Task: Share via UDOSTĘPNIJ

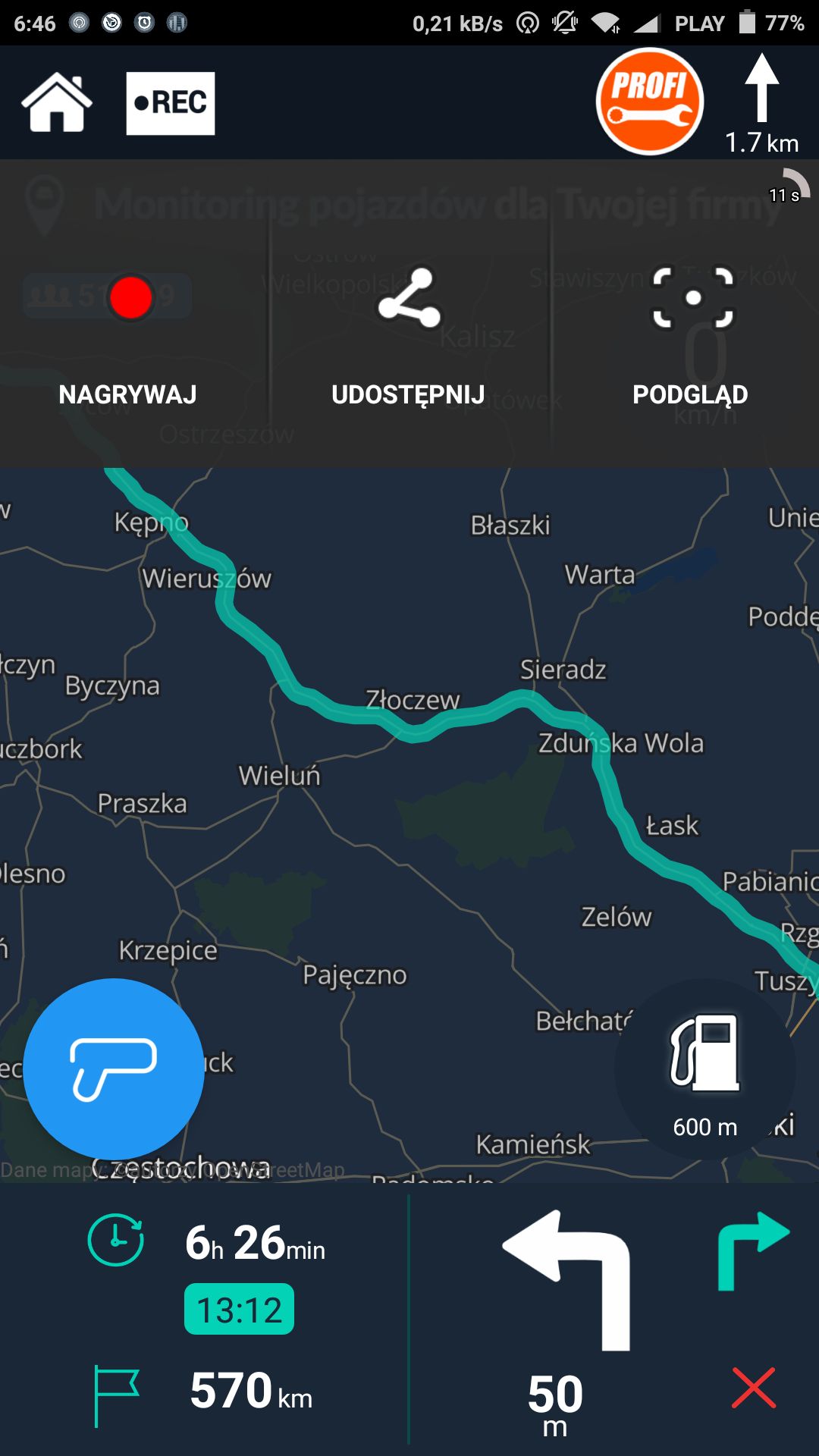Action: point(409,334)
